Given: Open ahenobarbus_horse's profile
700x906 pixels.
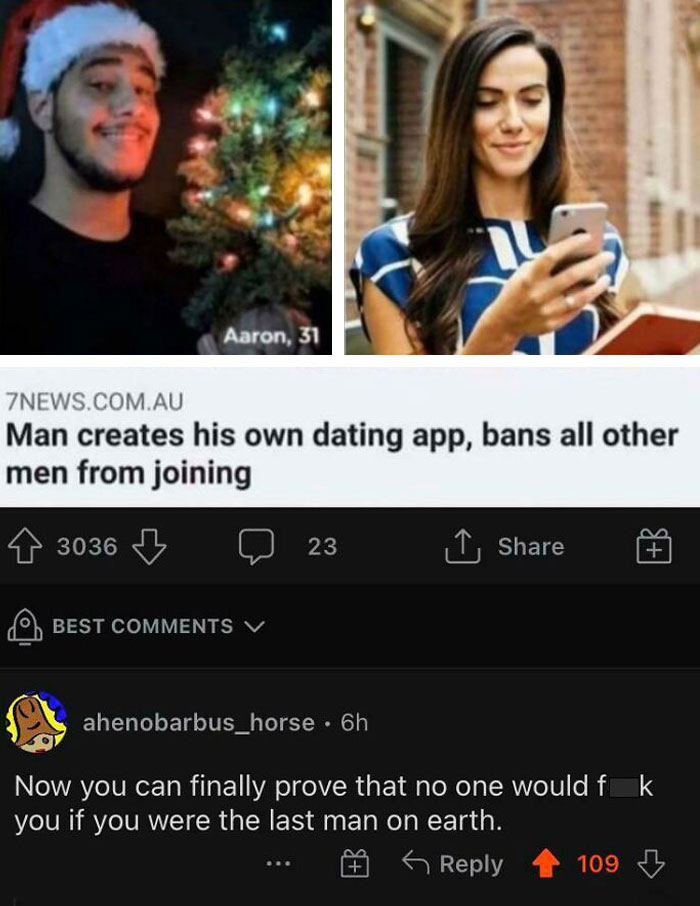Looking at the screenshot, I should tap(199, 723).
